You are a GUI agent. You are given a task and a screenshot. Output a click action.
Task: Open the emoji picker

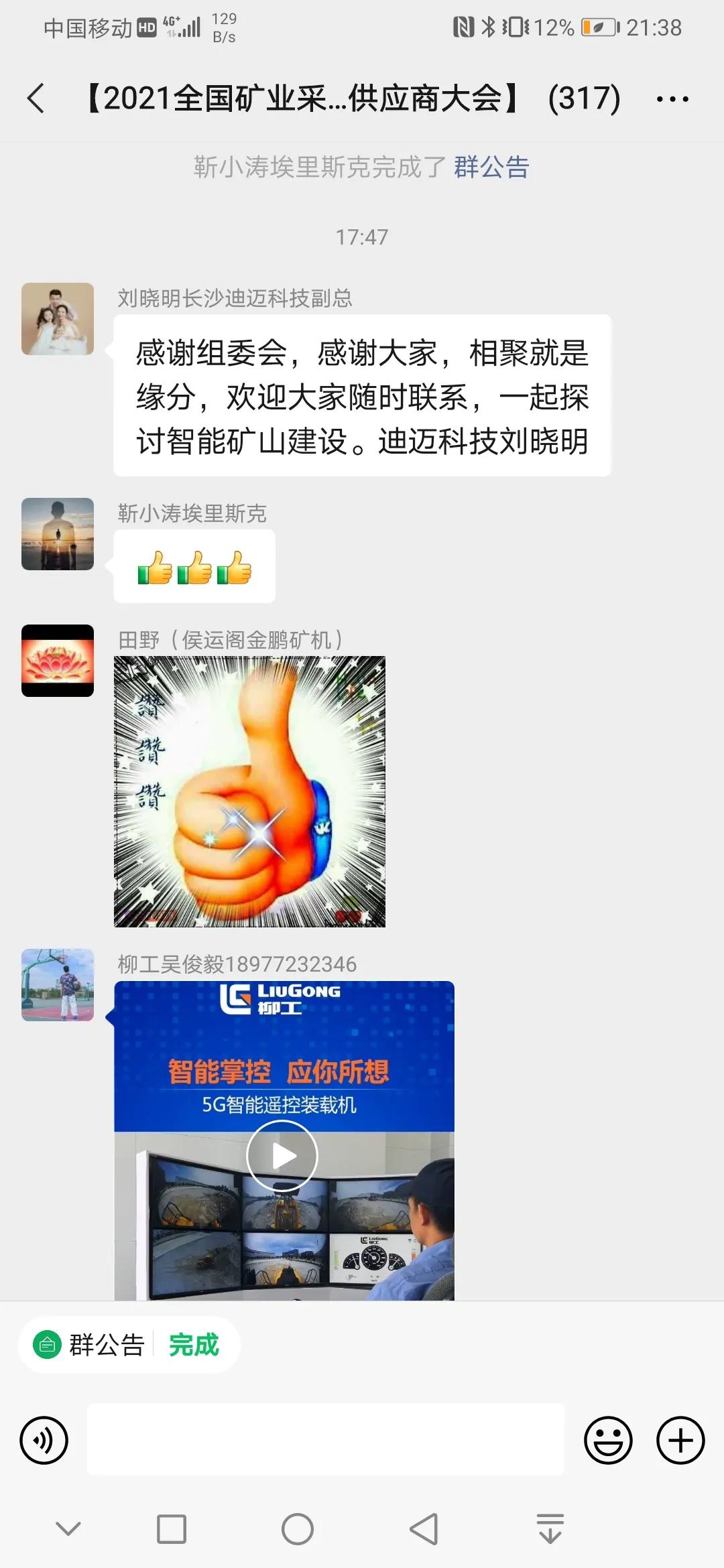(608, 1440)
